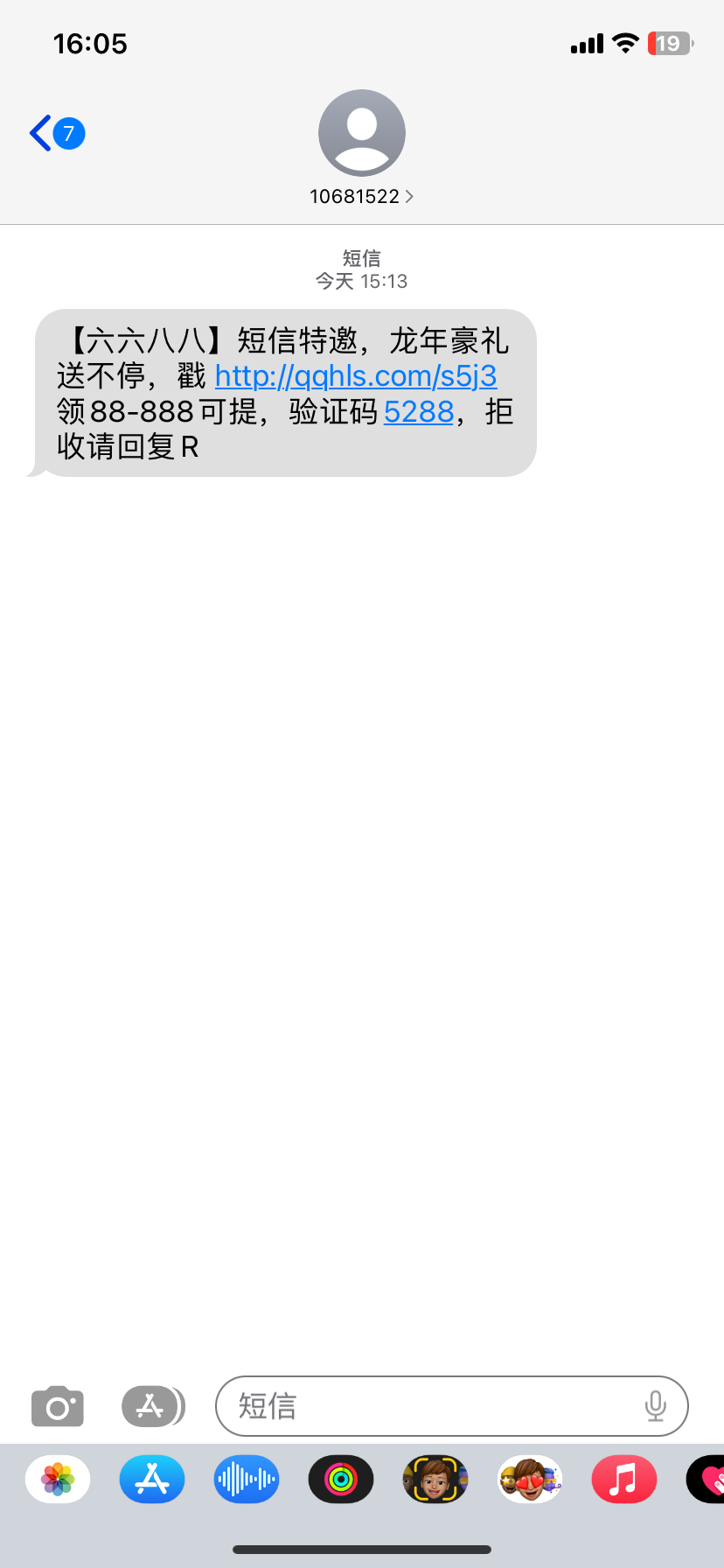724x1568 pixels.
Task: Go back to the messages list
Action: click(56, 134)
